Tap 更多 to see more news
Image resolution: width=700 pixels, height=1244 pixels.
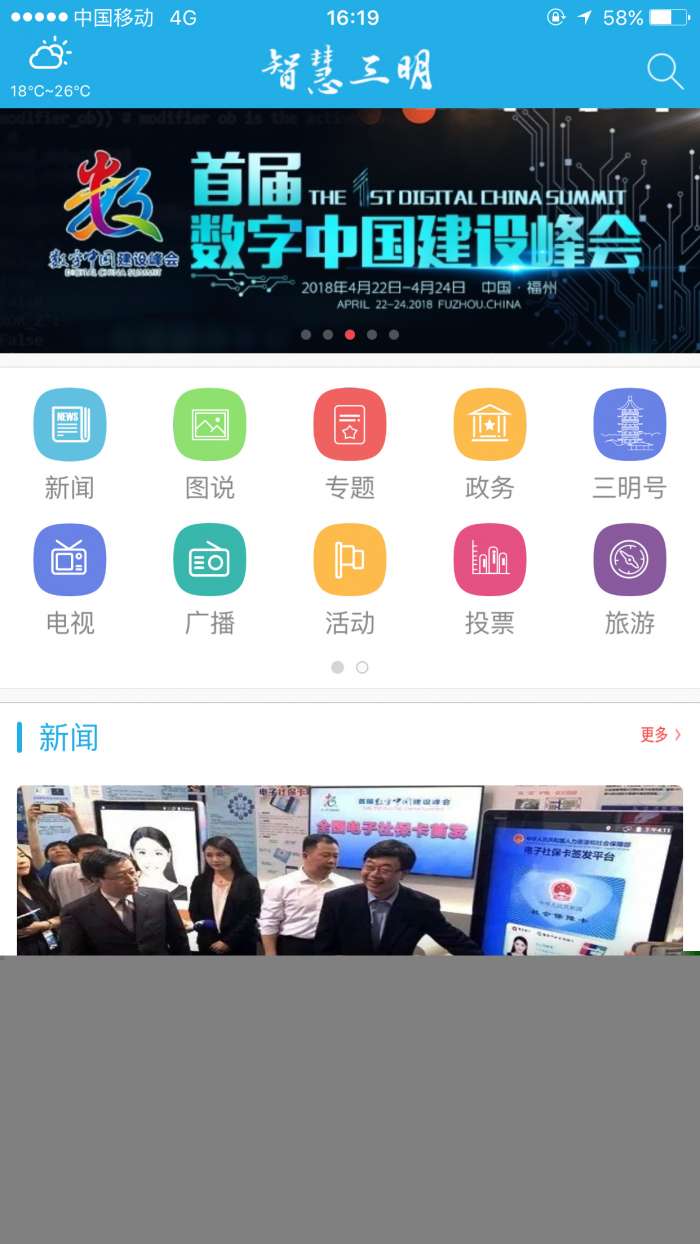click(x=660, y=735)
